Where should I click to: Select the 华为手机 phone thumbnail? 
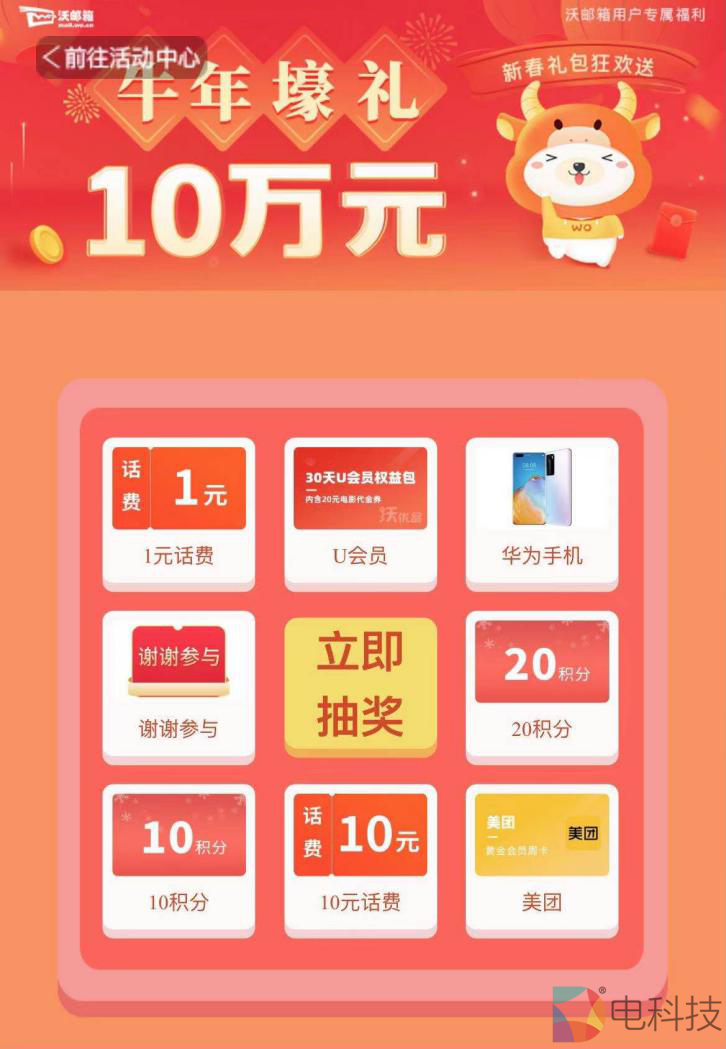[x=541, y=490]
